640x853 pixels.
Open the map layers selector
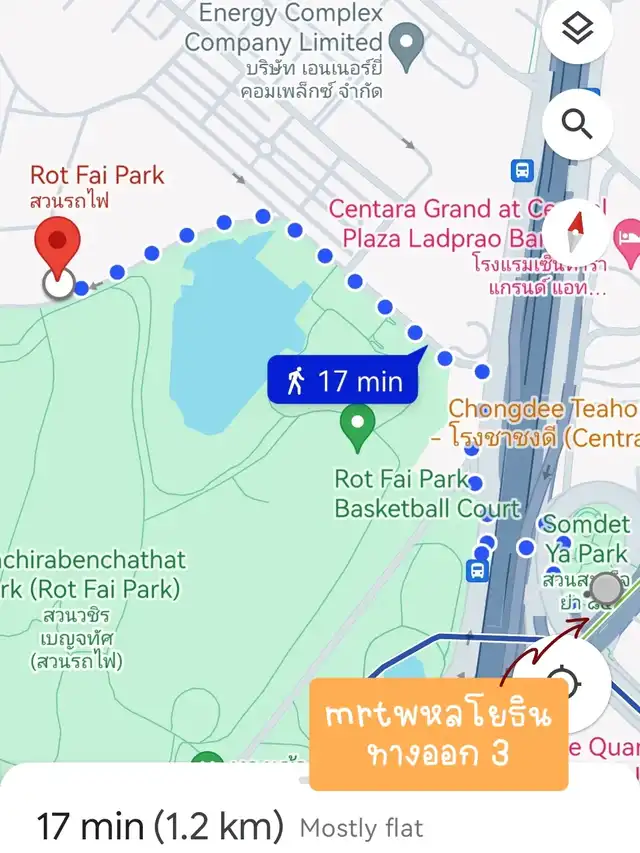coord(577,31)
